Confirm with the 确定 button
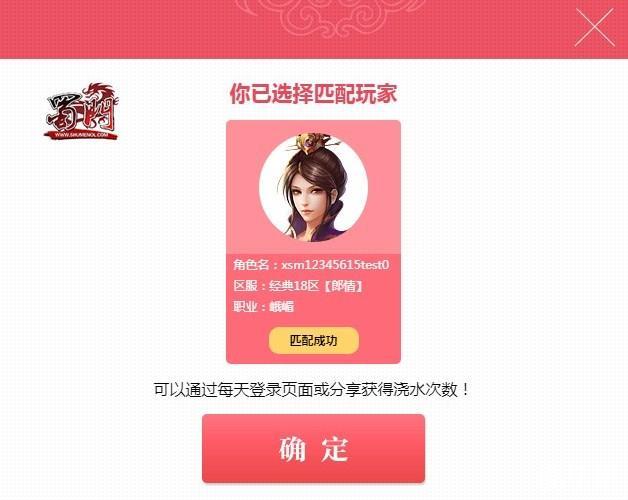 coord(313,448)
